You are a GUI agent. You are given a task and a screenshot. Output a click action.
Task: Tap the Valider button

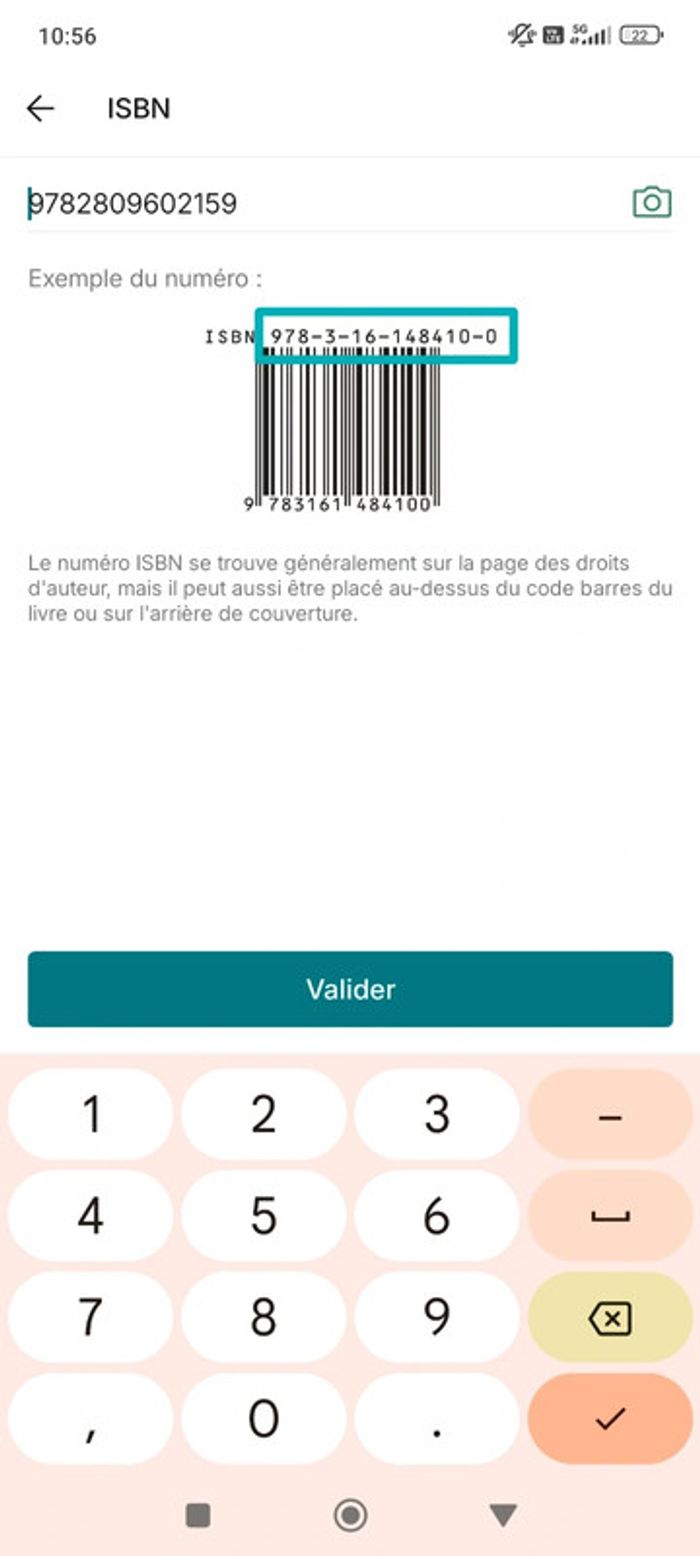coord(350,989)
